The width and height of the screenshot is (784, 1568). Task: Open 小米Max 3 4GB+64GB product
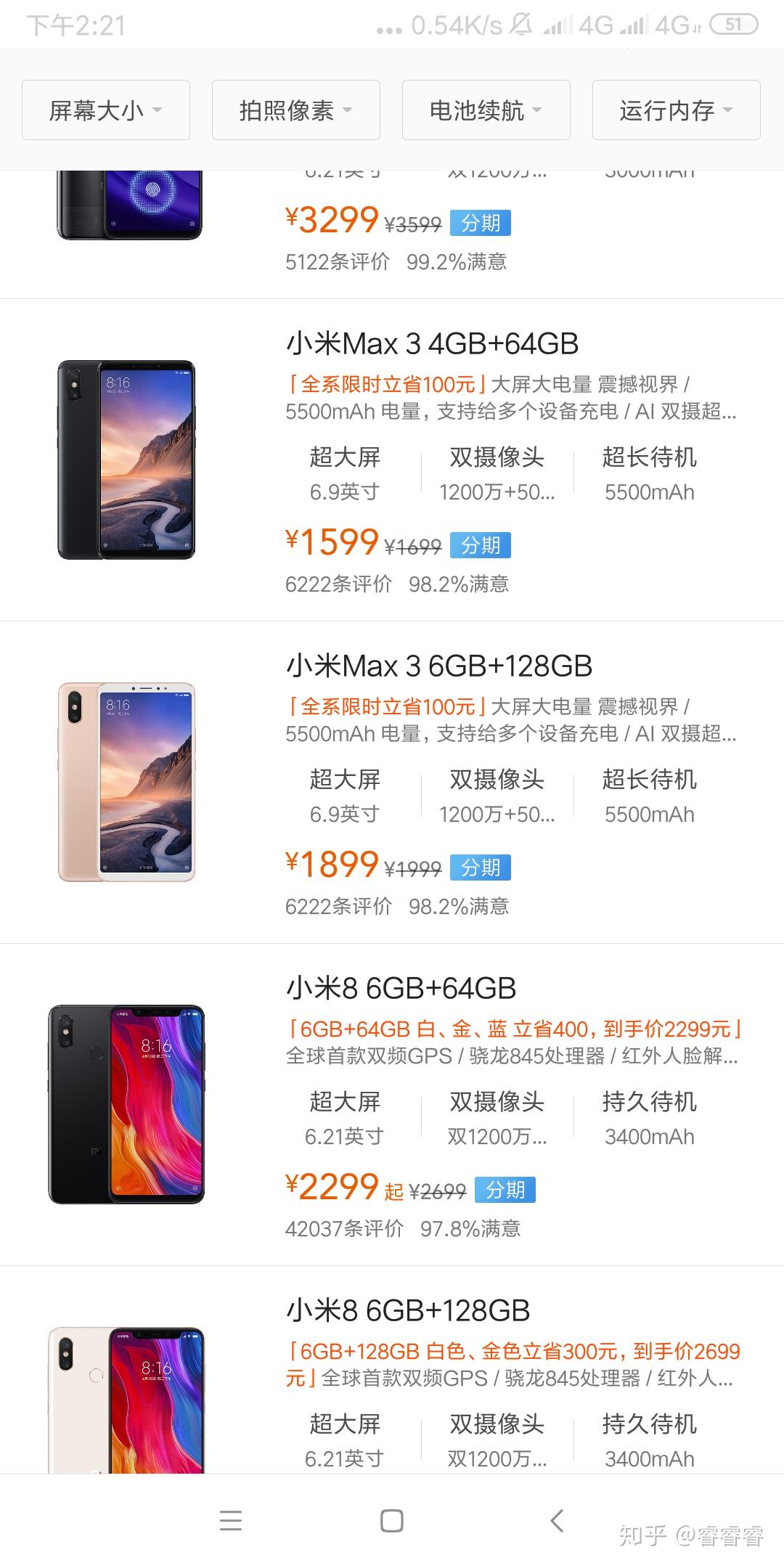(433, 343)
